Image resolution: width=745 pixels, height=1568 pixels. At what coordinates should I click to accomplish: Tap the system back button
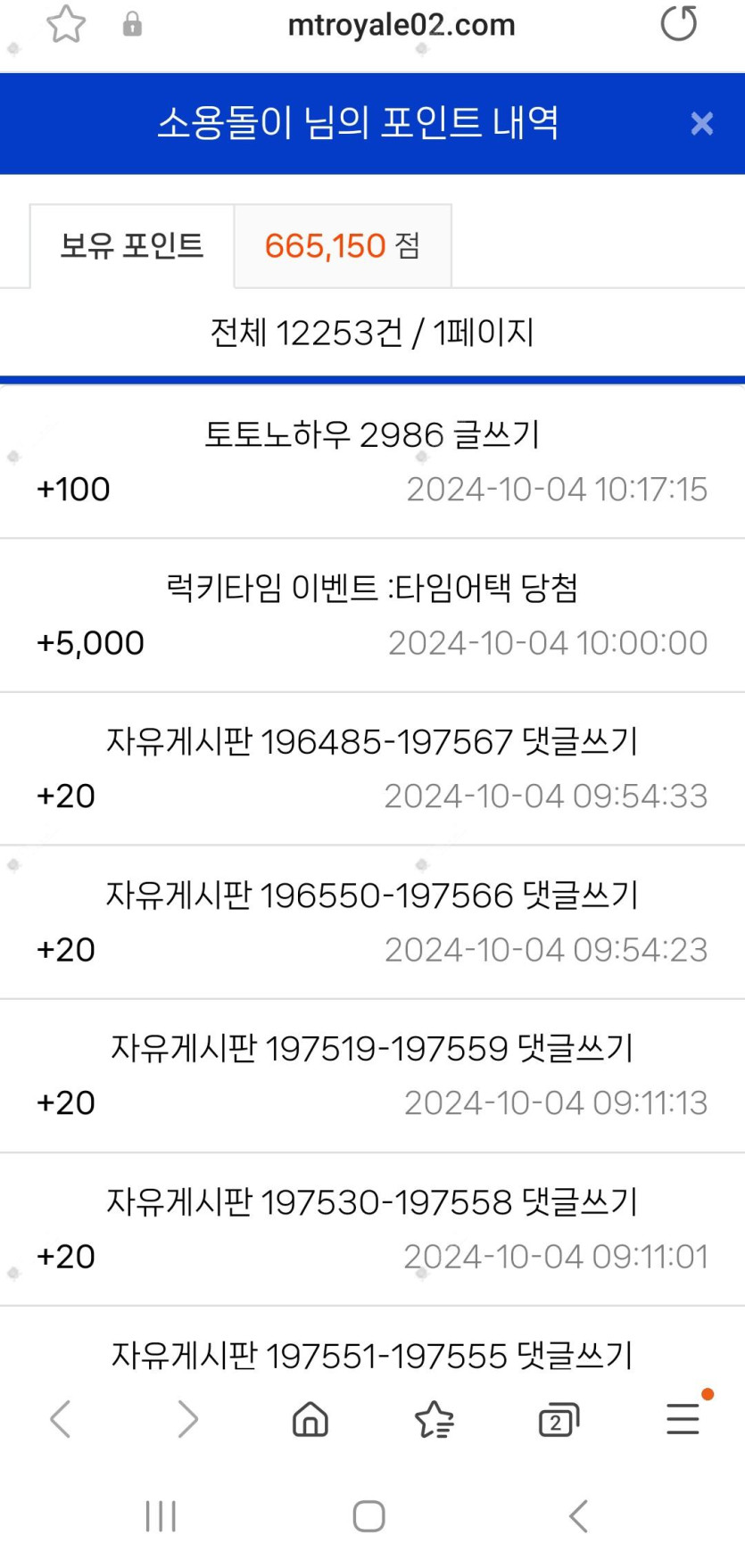[579, 1516]
